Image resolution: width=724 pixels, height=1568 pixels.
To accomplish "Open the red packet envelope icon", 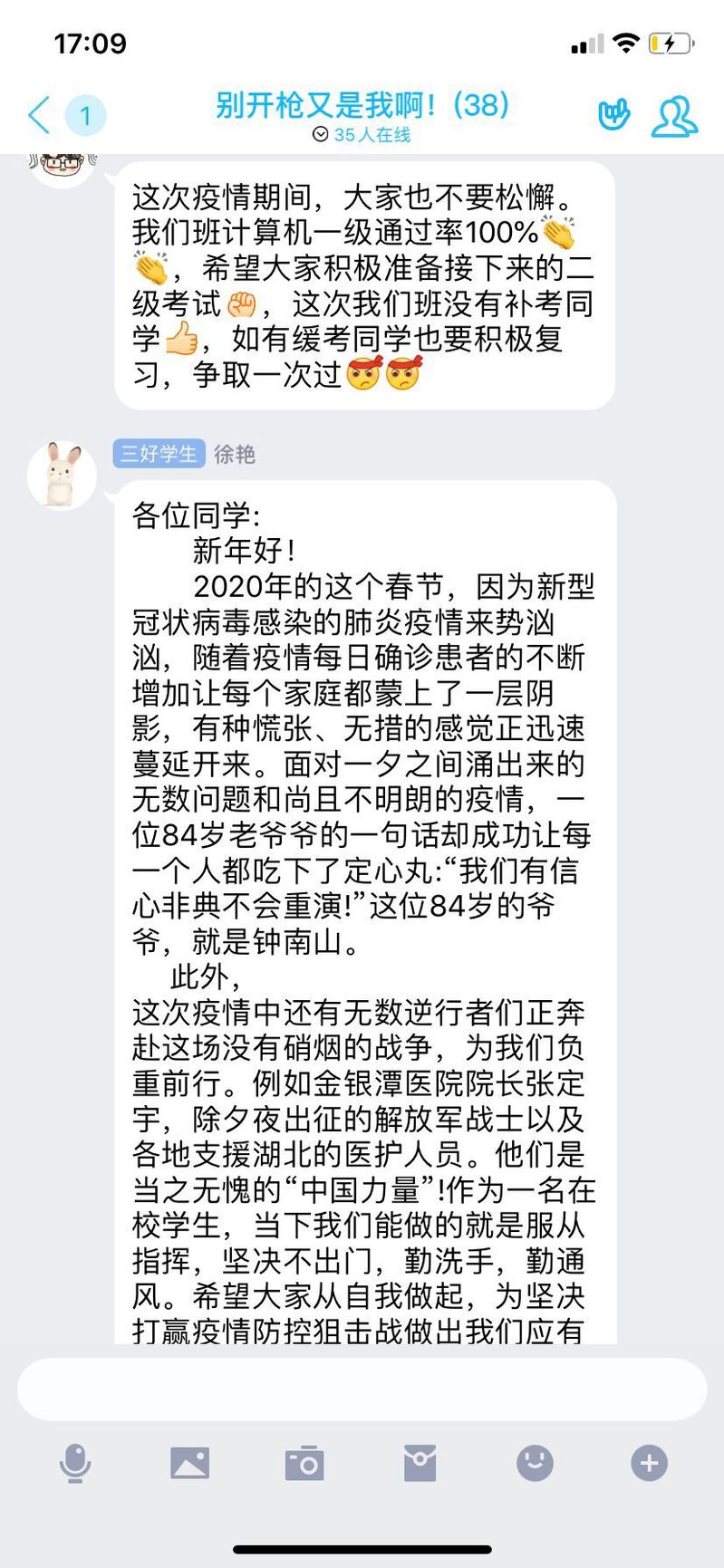I will click(x=420, y=1463).
